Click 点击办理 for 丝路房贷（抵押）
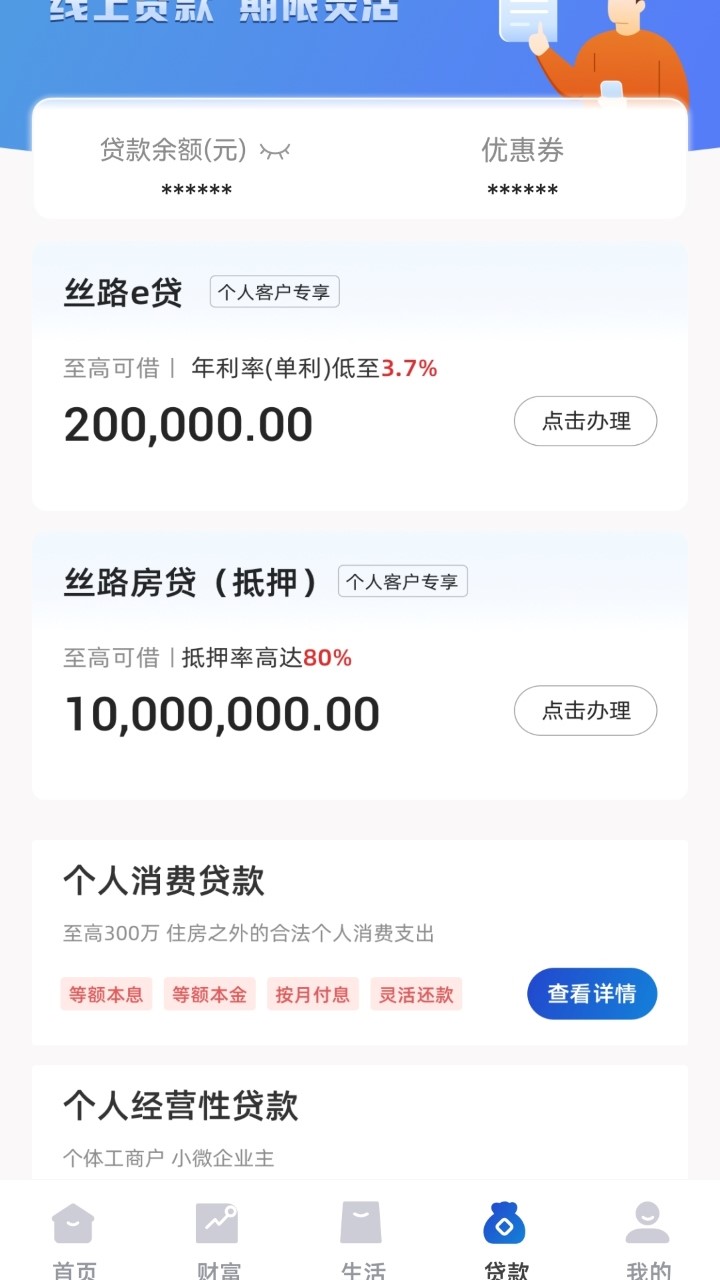 584,711
